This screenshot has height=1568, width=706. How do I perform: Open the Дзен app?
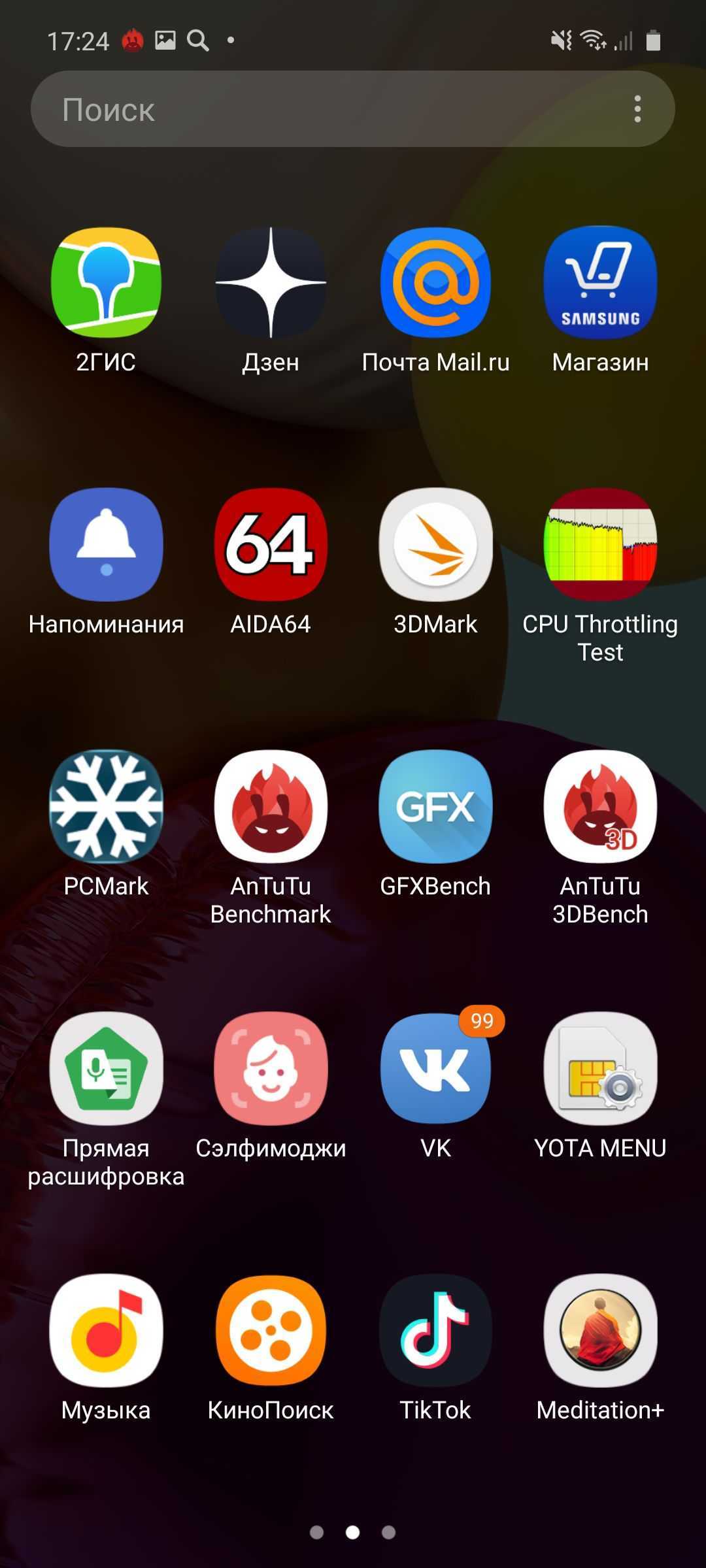click(271, 283)
